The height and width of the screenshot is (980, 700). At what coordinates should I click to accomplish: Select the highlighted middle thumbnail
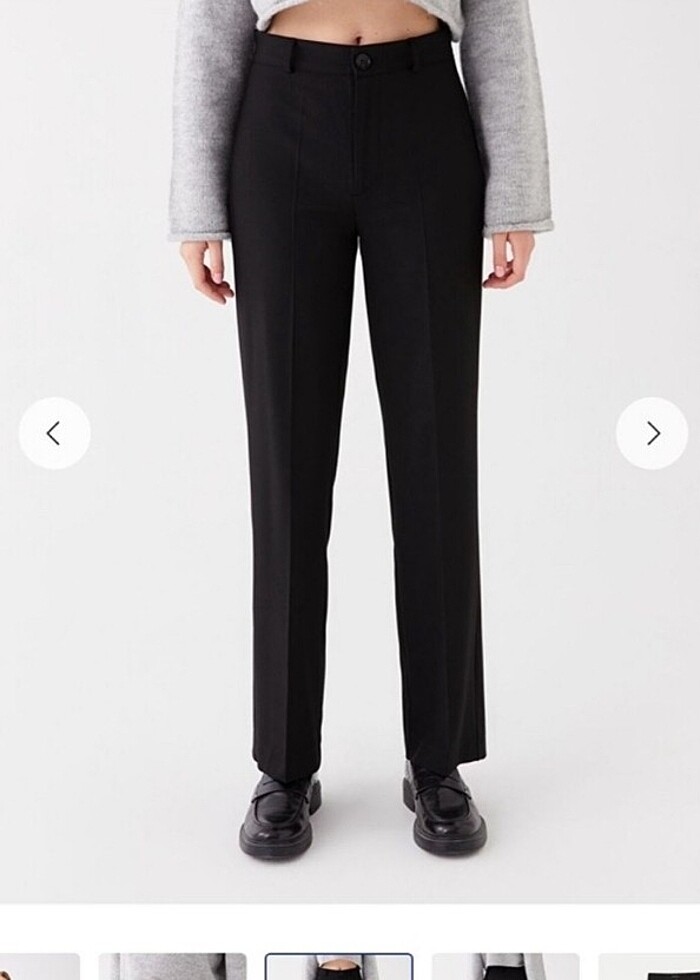pos(338,967)
